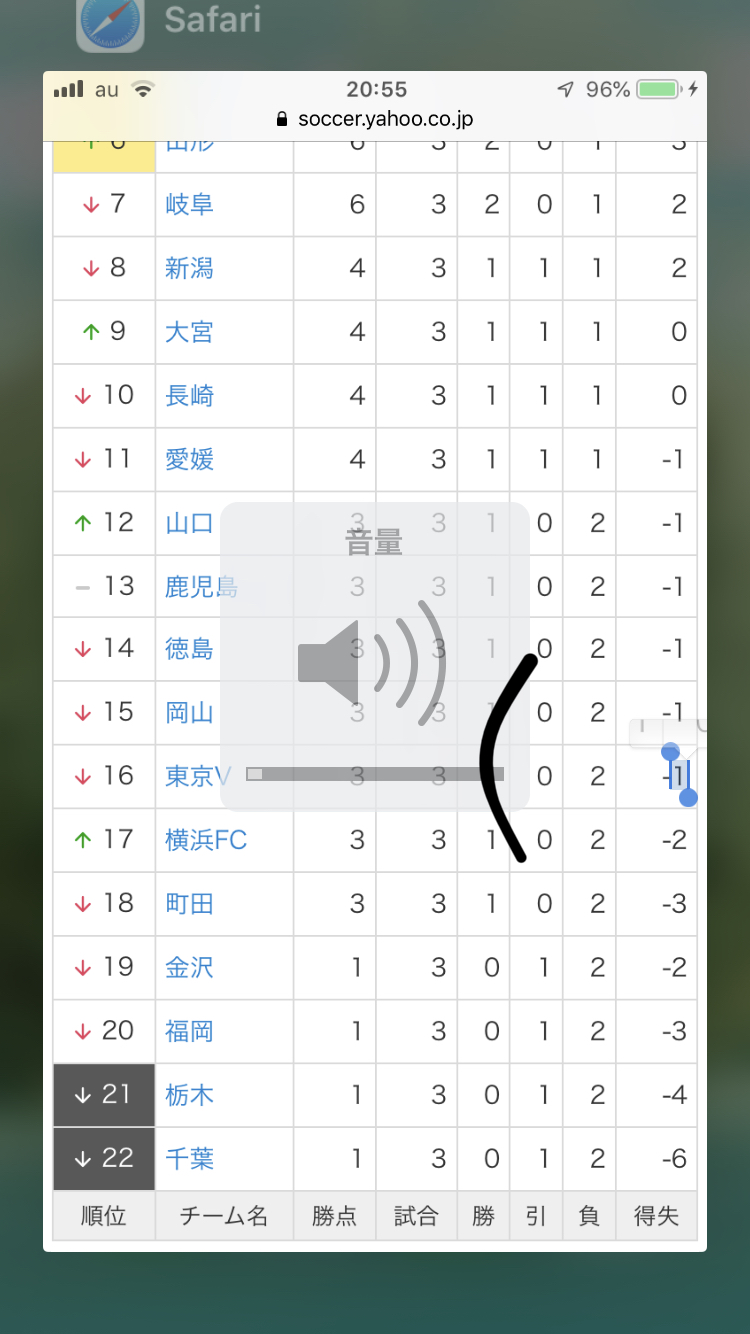The image size is (750, 1334).
Task: Select the 福岡 team name
Action: coord(189,1031)
